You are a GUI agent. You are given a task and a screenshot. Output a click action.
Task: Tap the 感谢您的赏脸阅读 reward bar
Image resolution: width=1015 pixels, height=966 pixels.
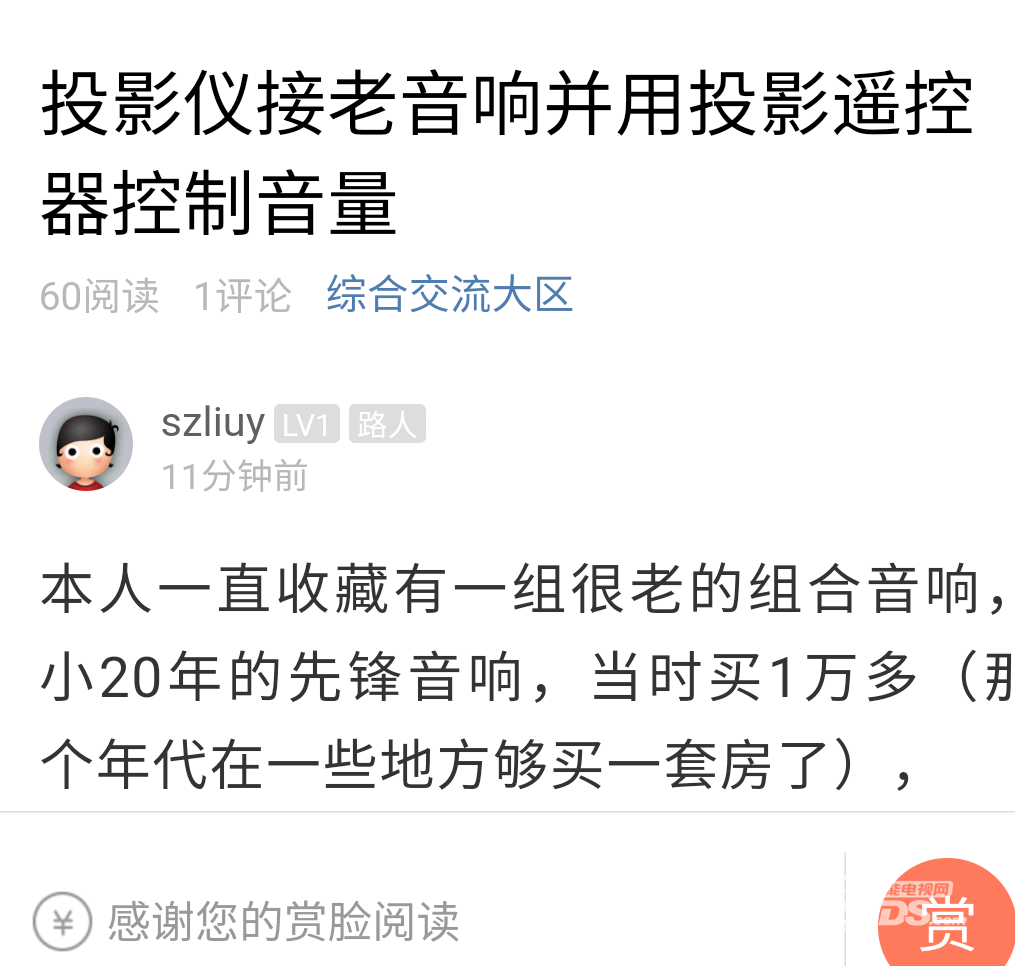click(282, 921)
